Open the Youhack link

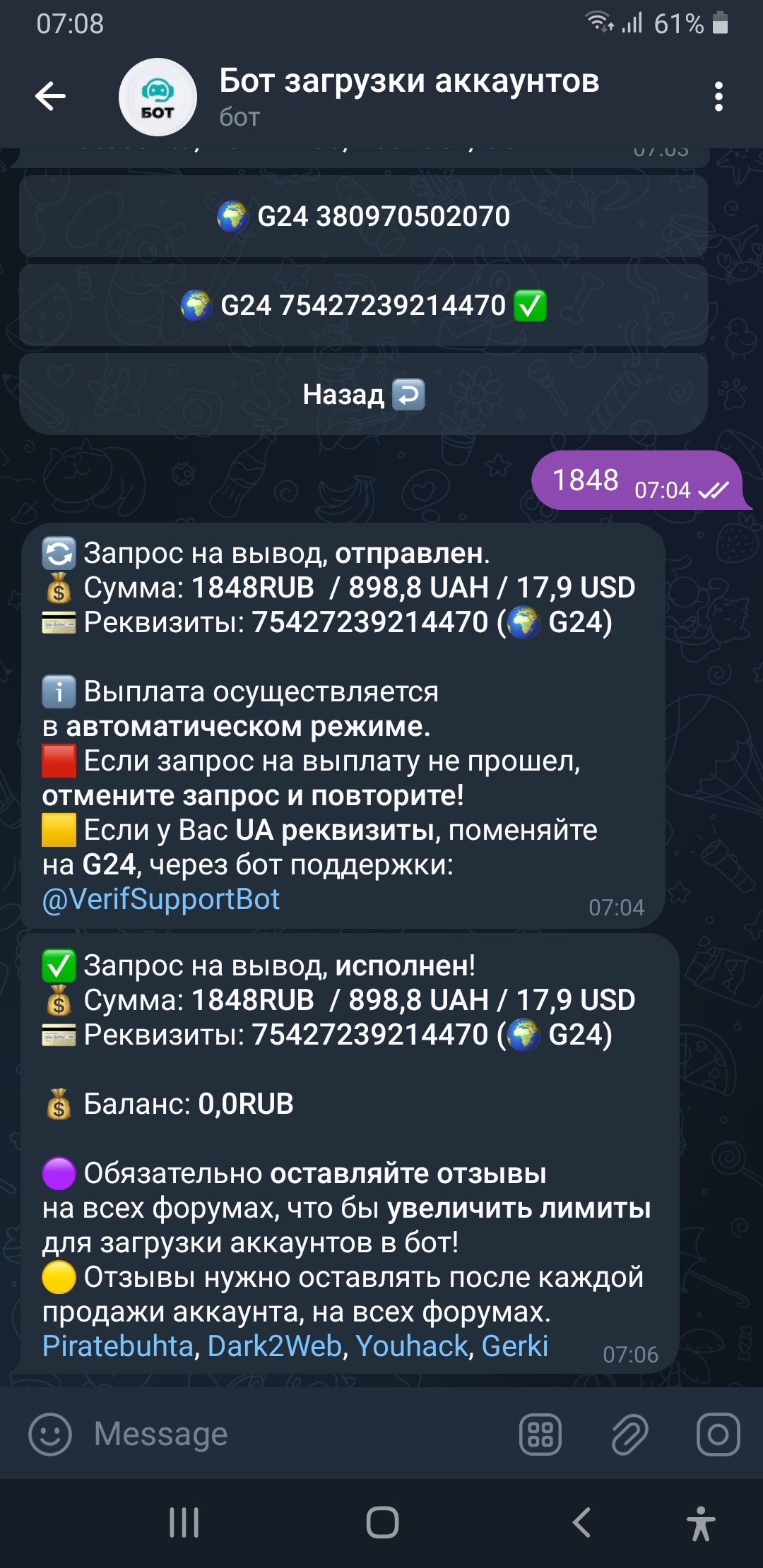[413, 1346]
